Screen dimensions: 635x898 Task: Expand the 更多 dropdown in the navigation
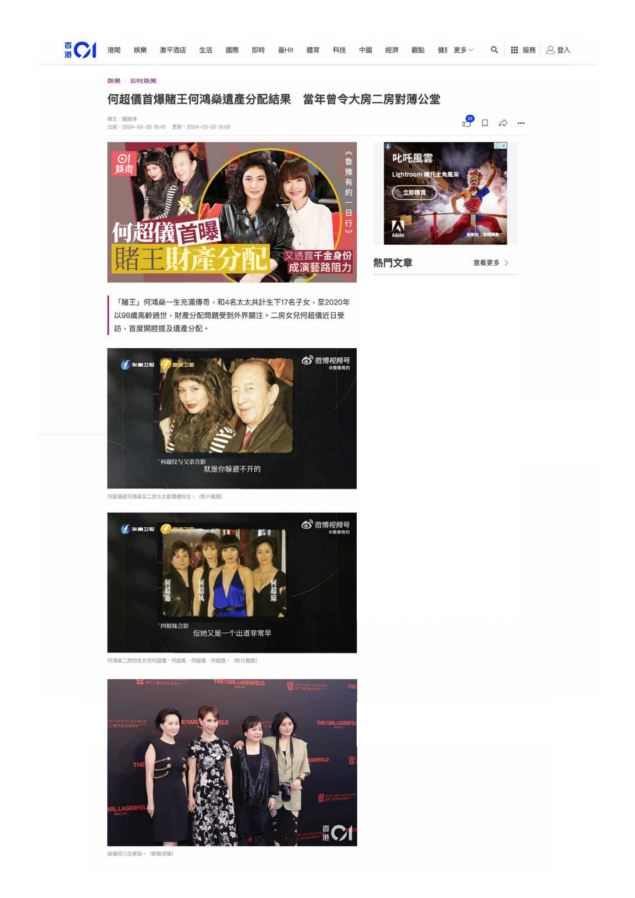click(463, 50)
